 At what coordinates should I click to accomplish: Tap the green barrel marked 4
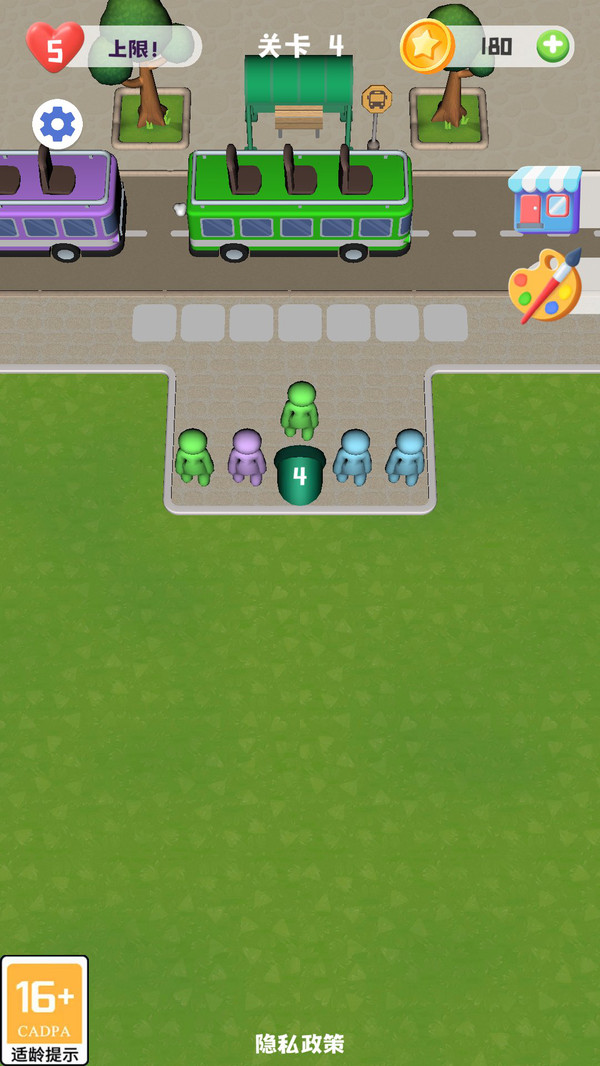point(300,475)
